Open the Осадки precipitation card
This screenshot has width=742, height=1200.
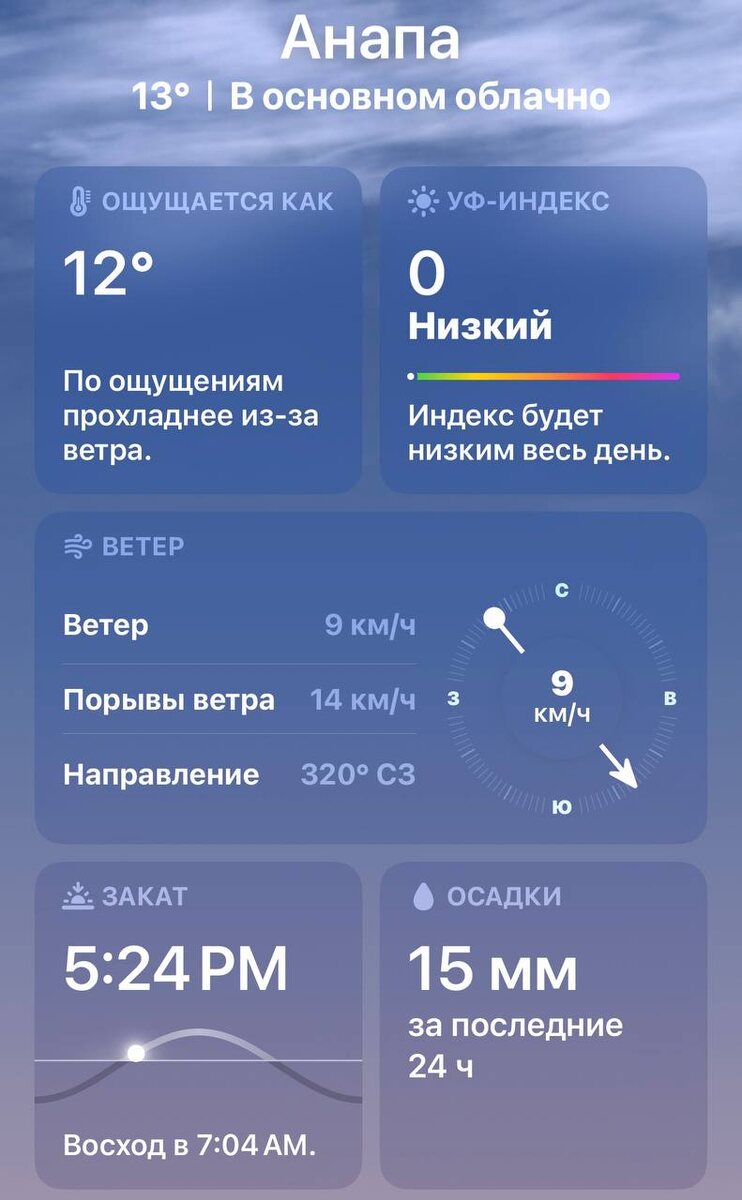pyautogui.click(x=544, y=1026)
